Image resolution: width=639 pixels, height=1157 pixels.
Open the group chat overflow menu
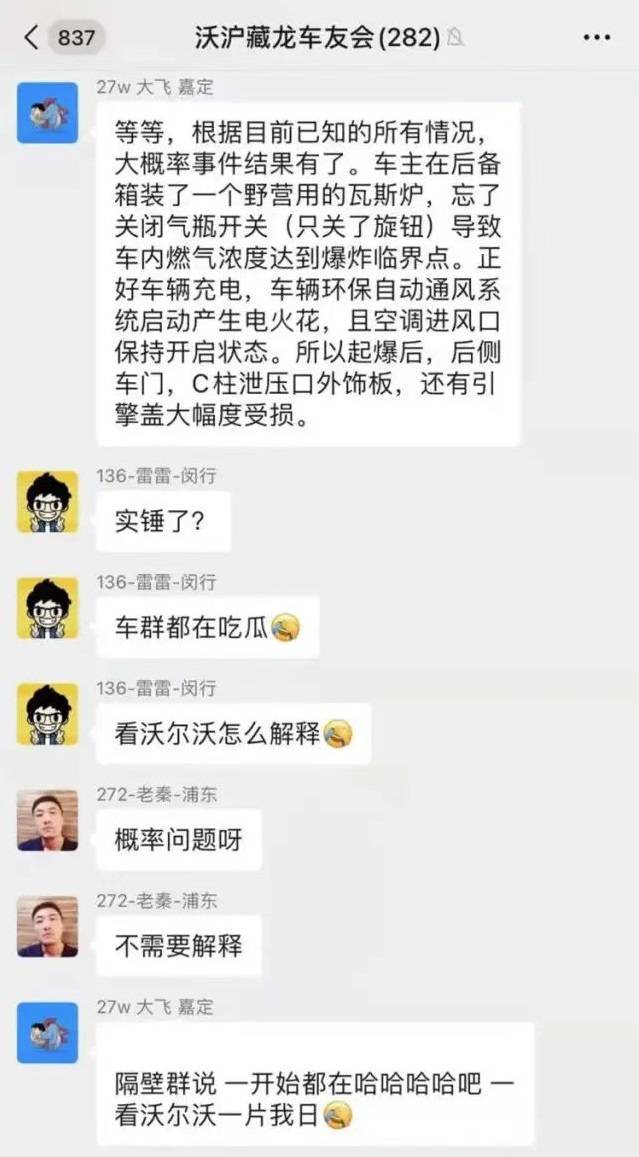click(x=596, y=38)
